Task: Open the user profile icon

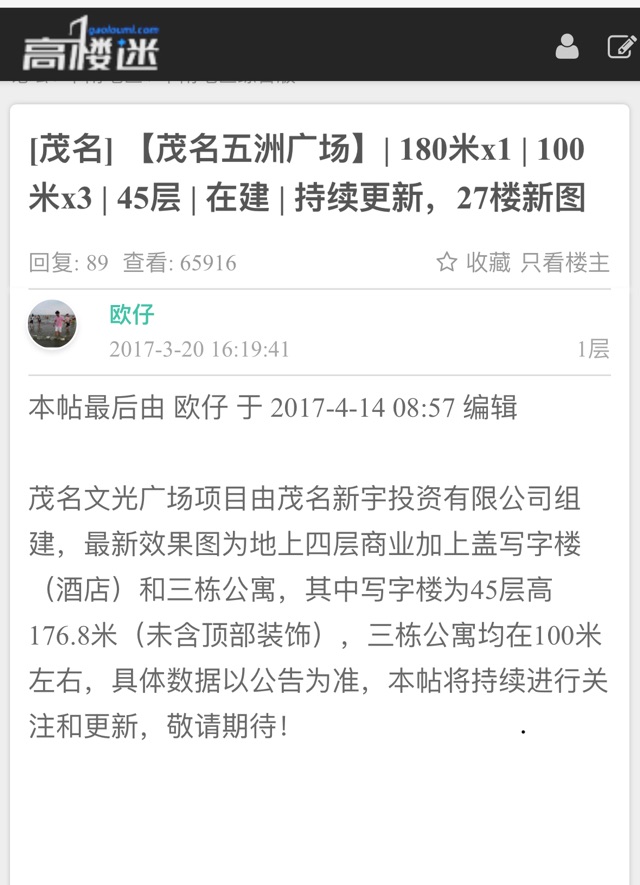Action: pyautogui.click(x=567, y=46)
